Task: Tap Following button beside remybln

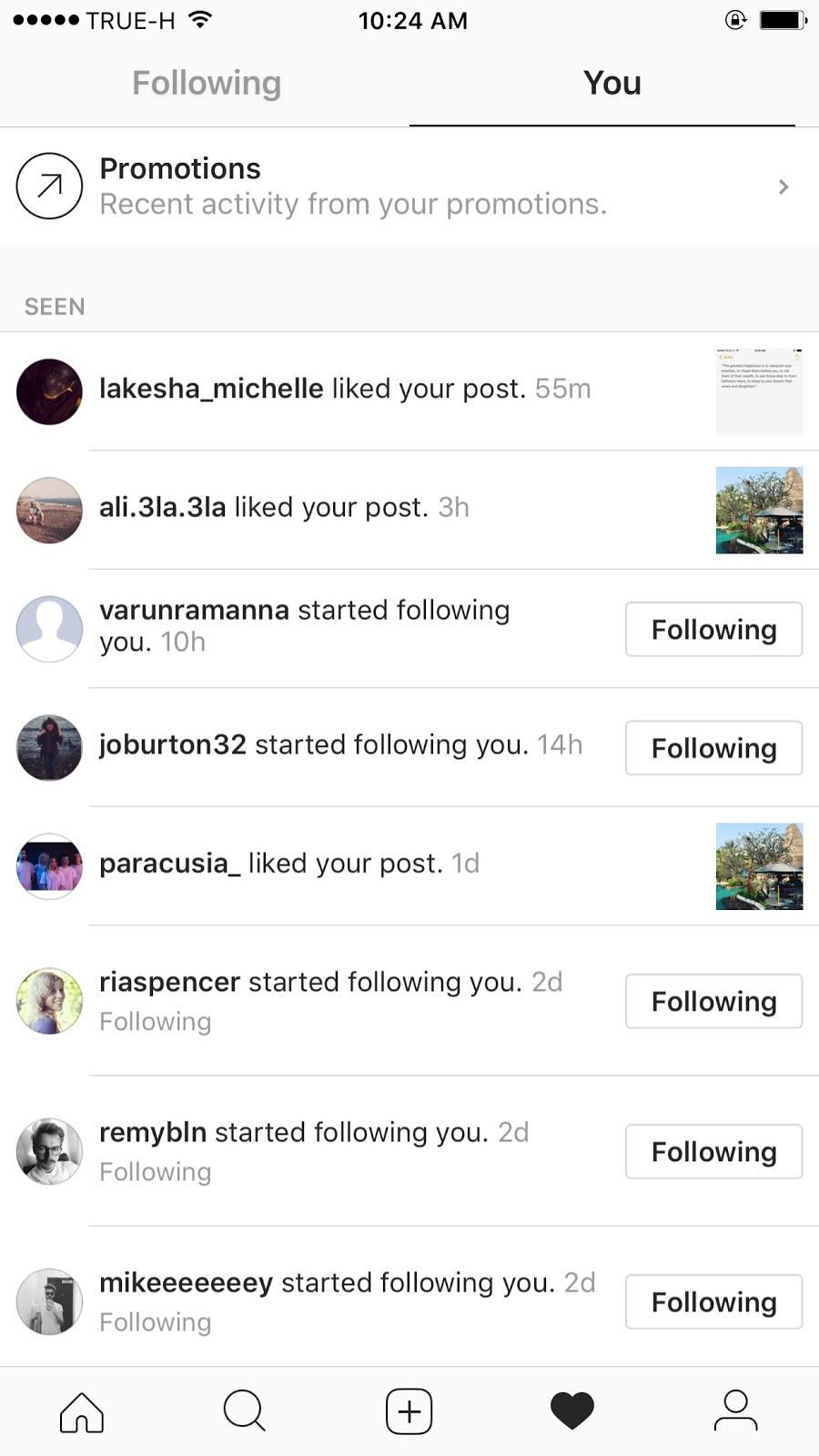Action: click(x=713, y=1151)
